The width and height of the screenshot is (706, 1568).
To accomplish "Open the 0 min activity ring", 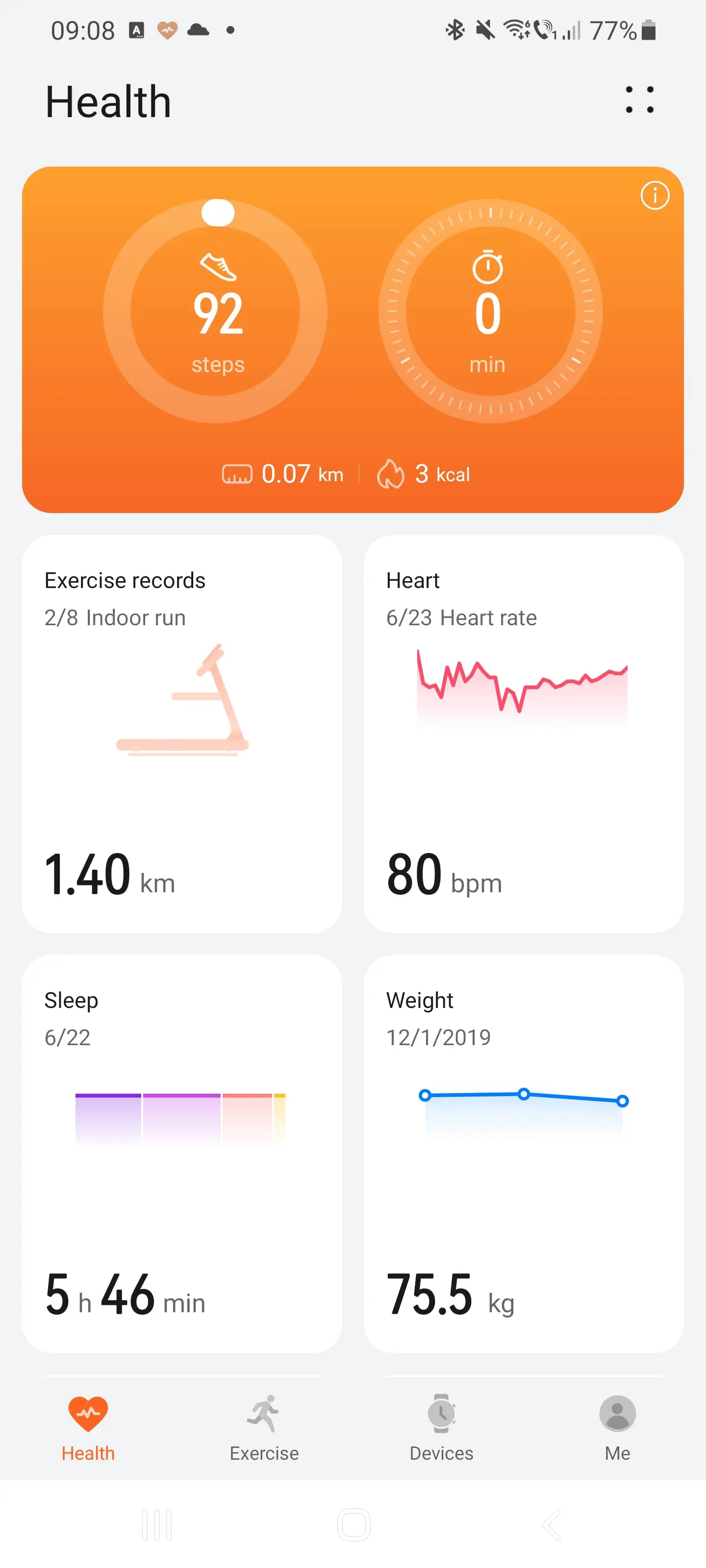I will tap(490, 311).
